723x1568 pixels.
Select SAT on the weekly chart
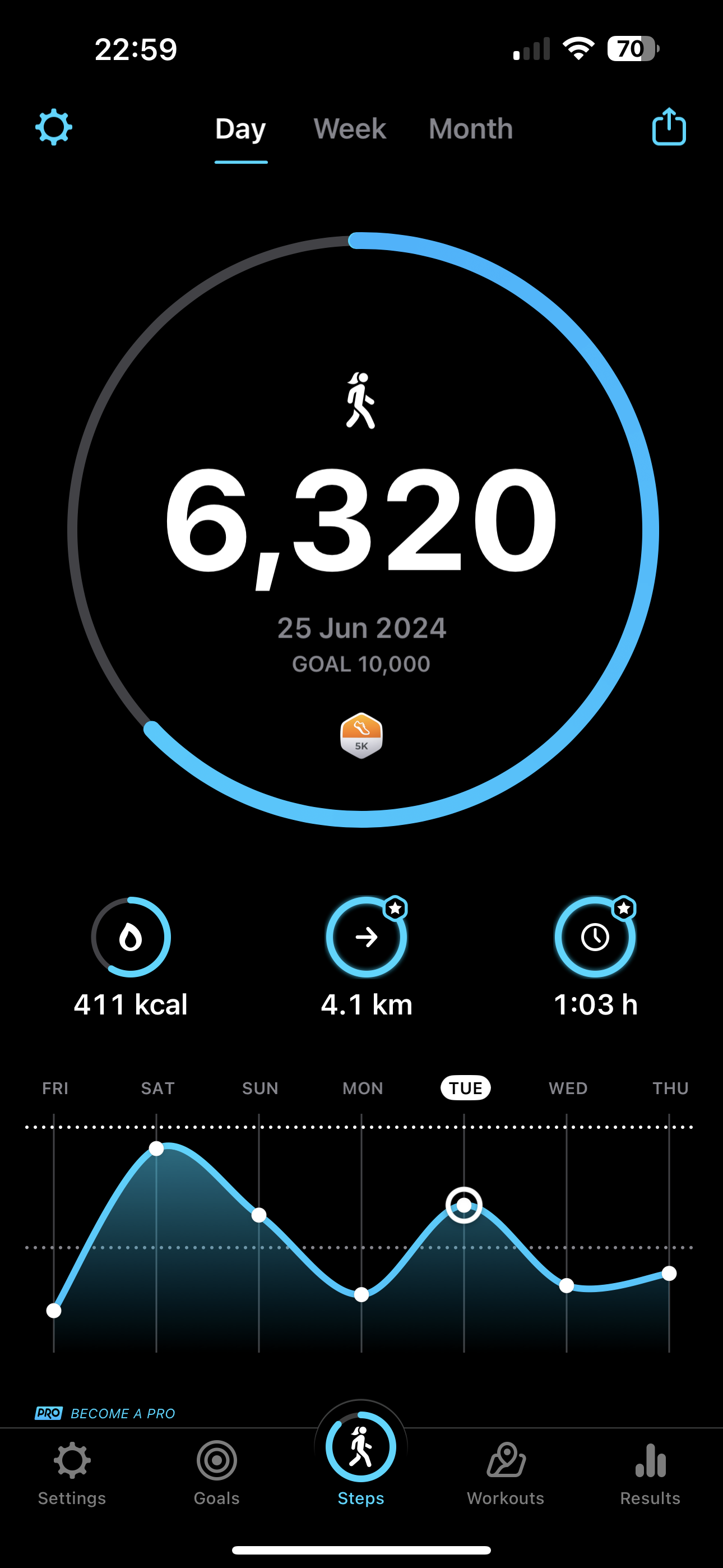coord(157,1089)
